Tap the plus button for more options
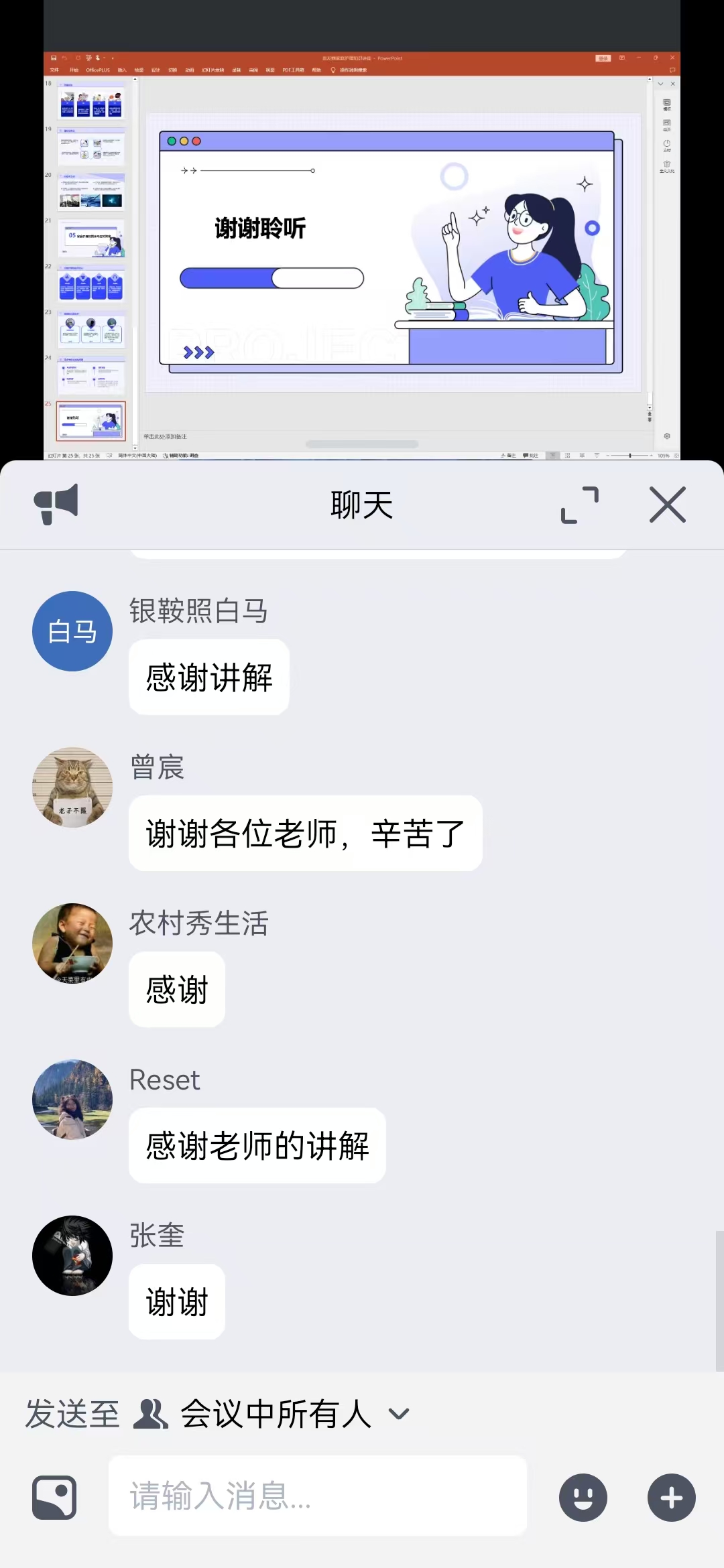Screen dimensions: 724x1568 tap(672, 1497)
